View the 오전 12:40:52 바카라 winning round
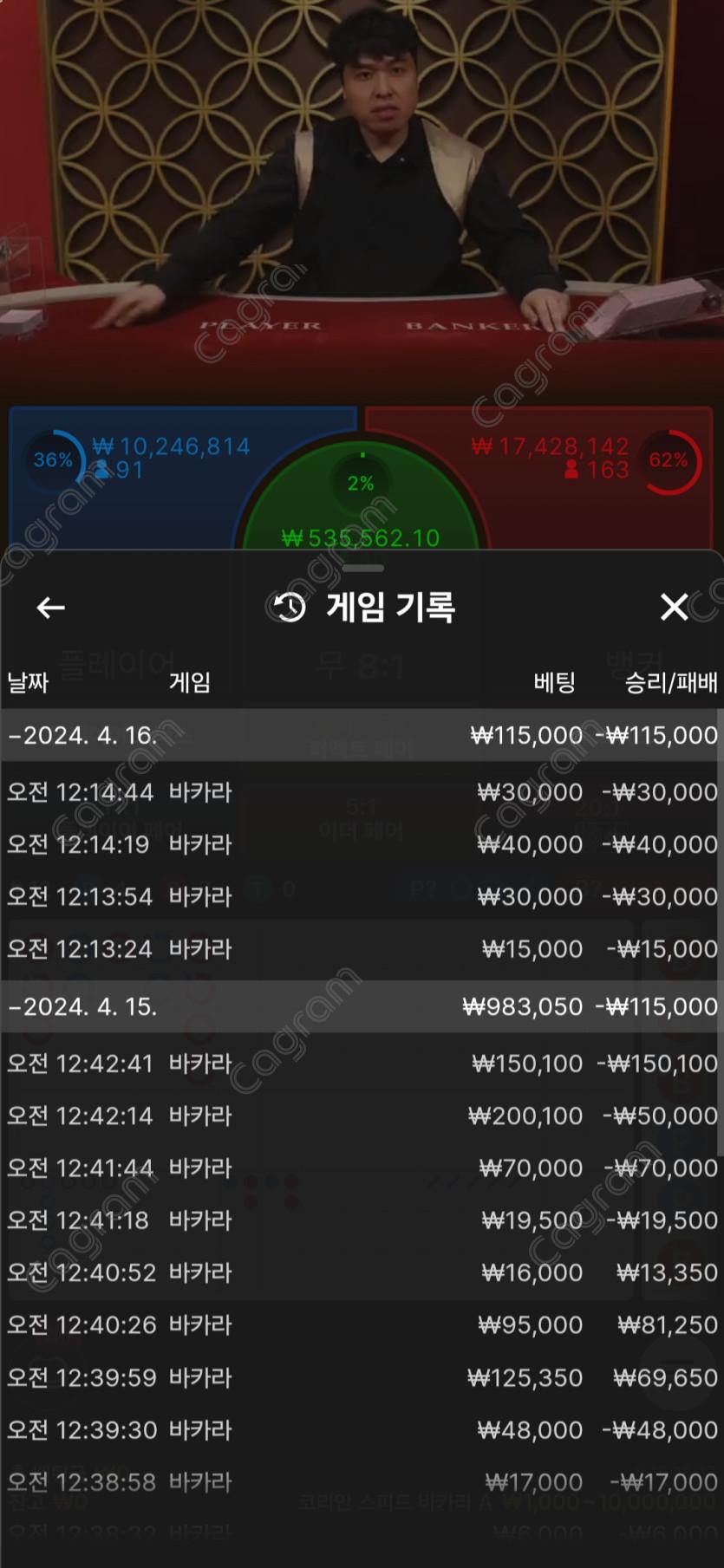The height and width of the screenshot is (1568, 724). tap(361, 1272)
